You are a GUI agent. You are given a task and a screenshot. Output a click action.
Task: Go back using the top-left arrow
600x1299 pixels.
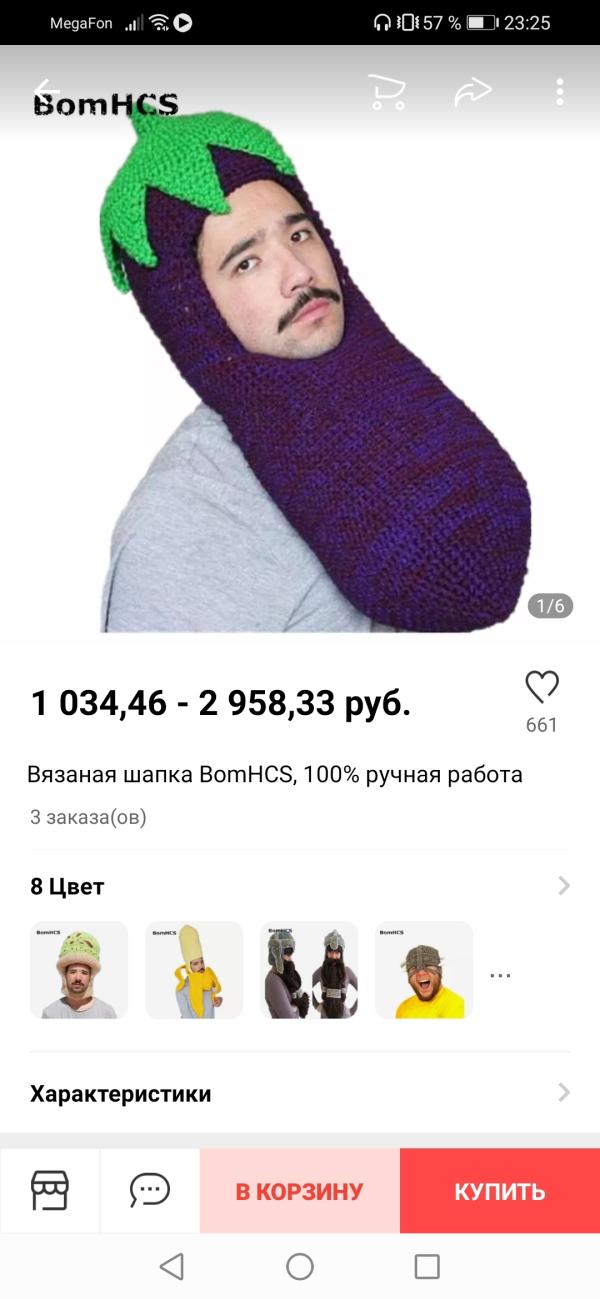tap(45, 93)
